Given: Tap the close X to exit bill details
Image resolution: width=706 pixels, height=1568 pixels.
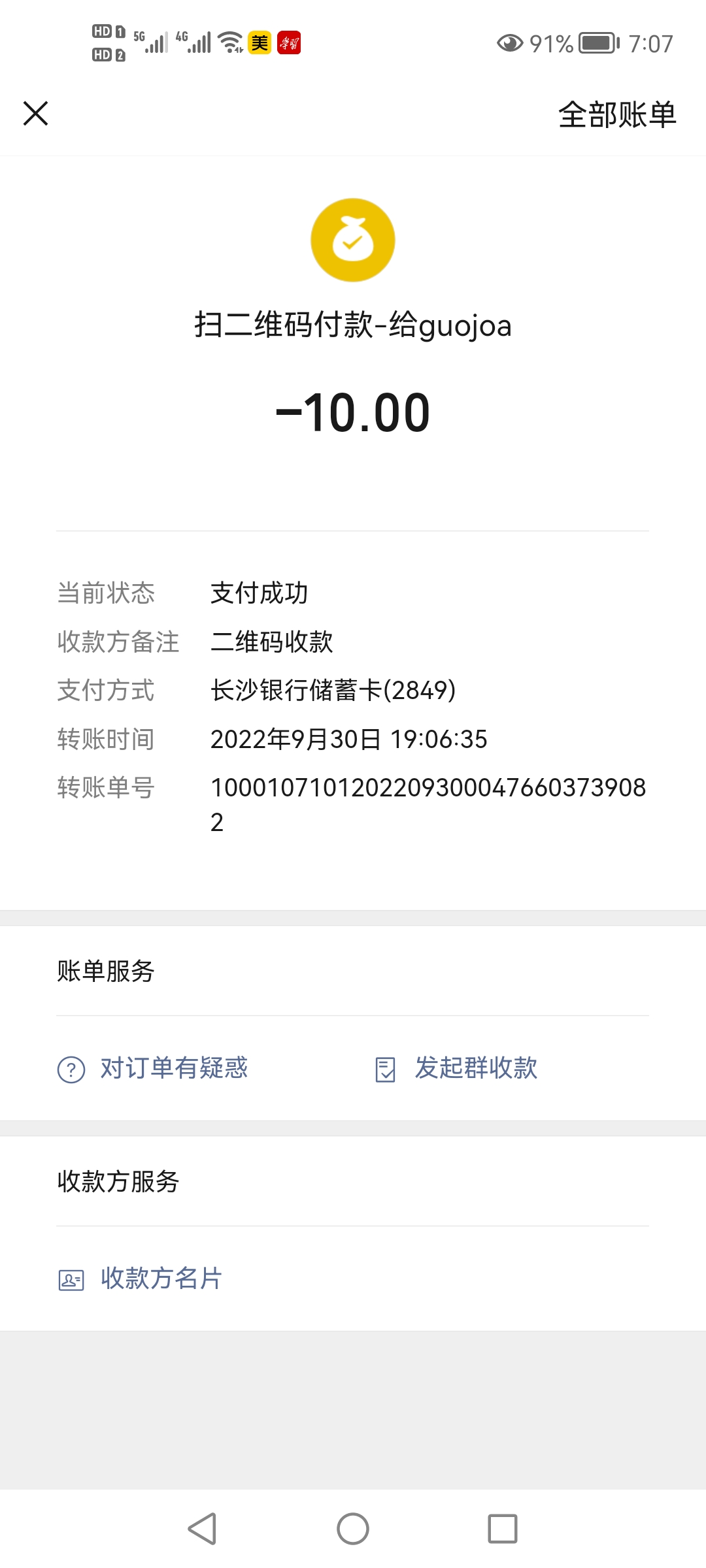Looking at the screenshot, I should [36, 113].
